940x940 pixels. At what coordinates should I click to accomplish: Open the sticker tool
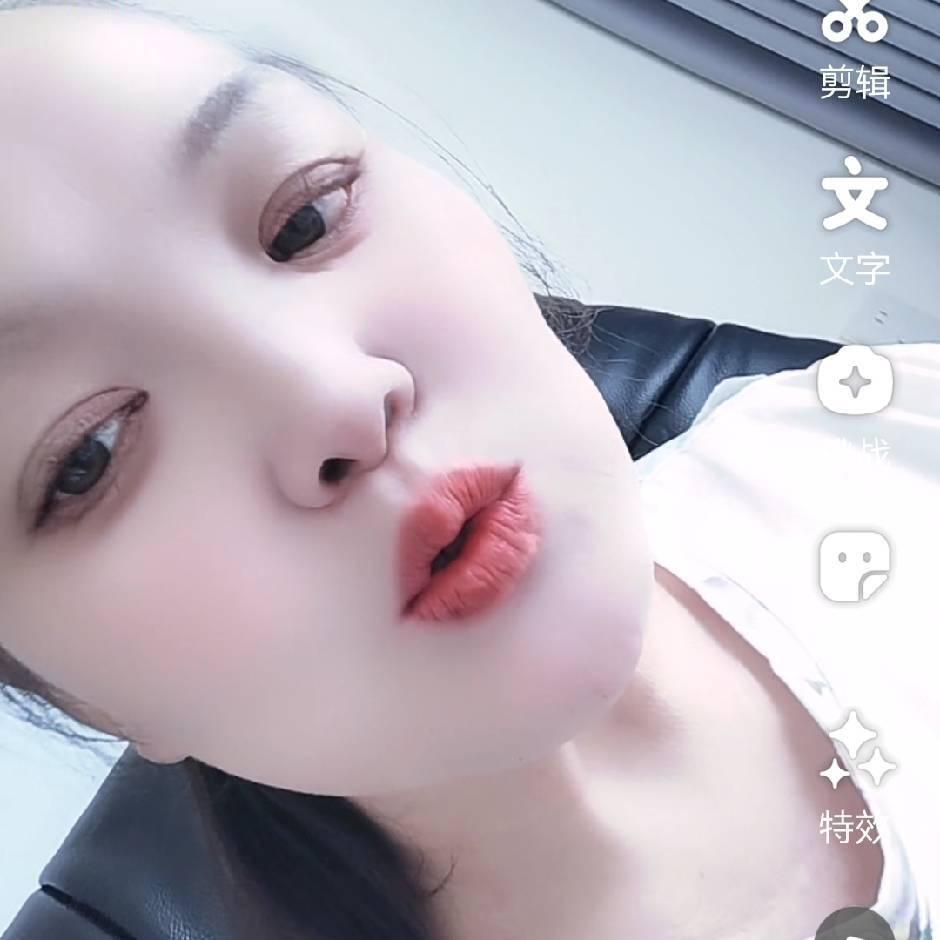[x=855, y=566]
